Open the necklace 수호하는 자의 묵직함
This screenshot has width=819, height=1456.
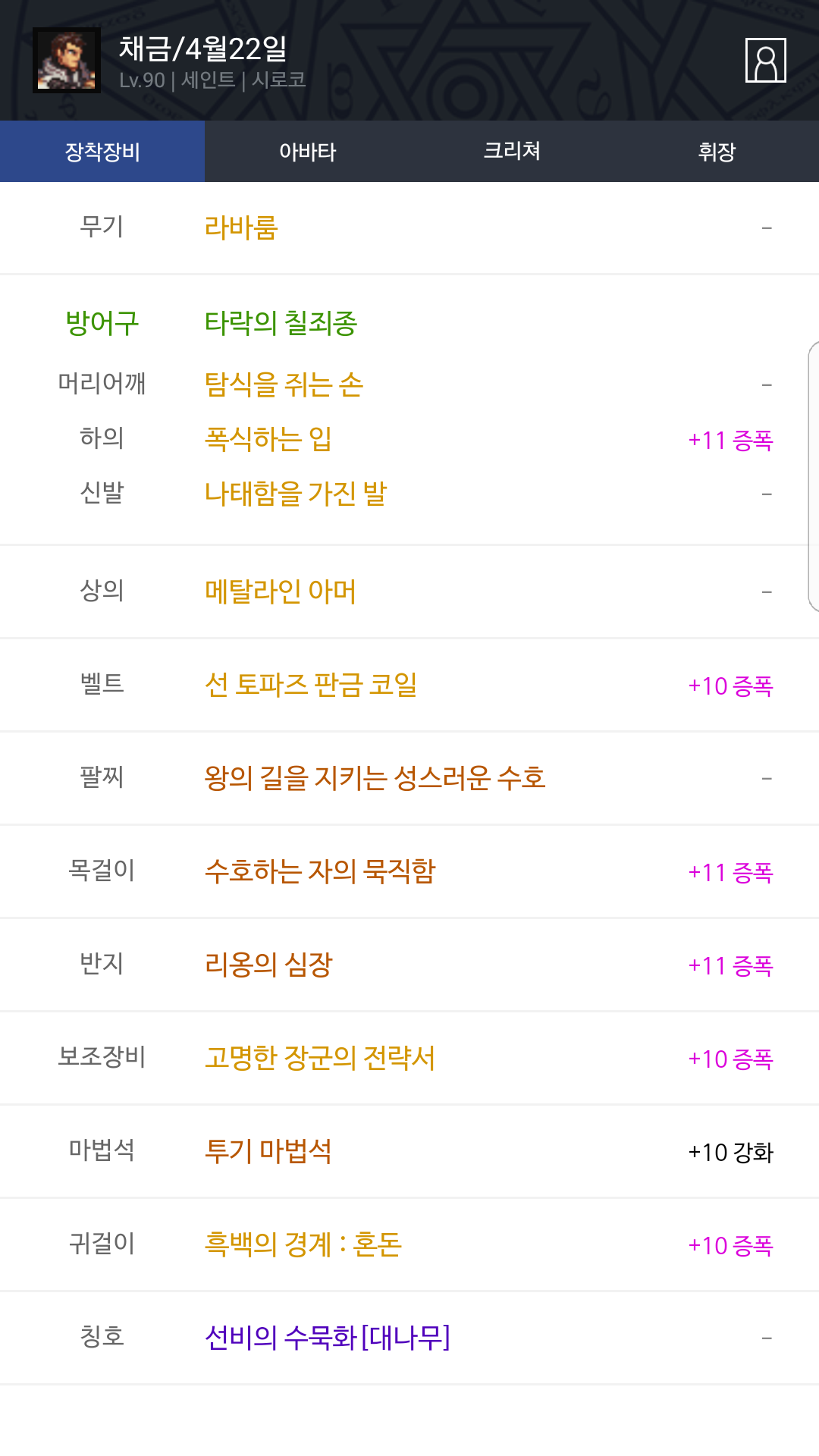tap(320, 871)
